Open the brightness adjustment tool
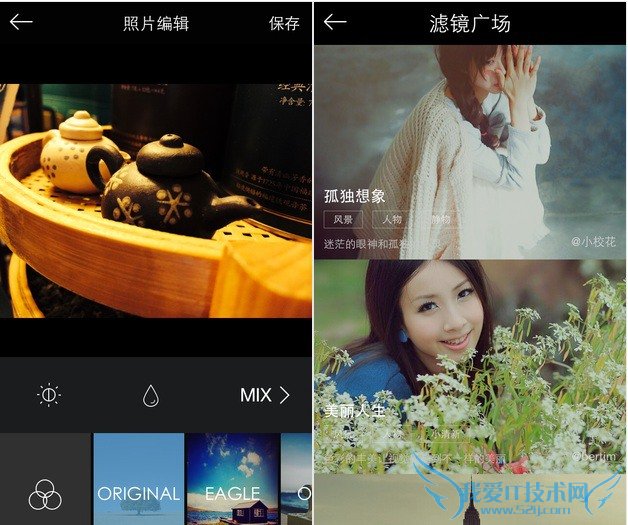 coord(49,395)
